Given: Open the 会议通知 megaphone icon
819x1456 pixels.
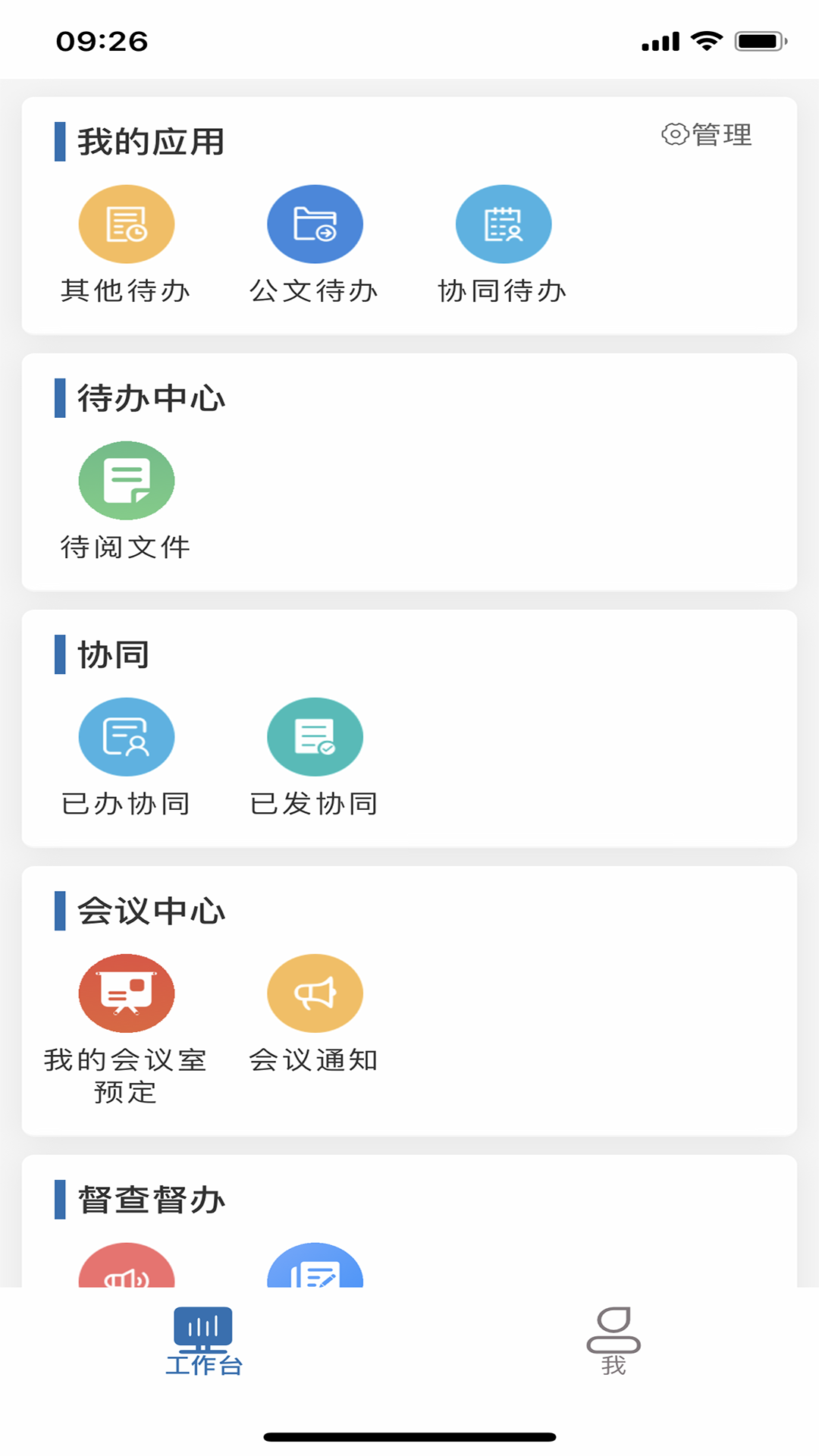Looking at the screenshot, I should [315, 993].
